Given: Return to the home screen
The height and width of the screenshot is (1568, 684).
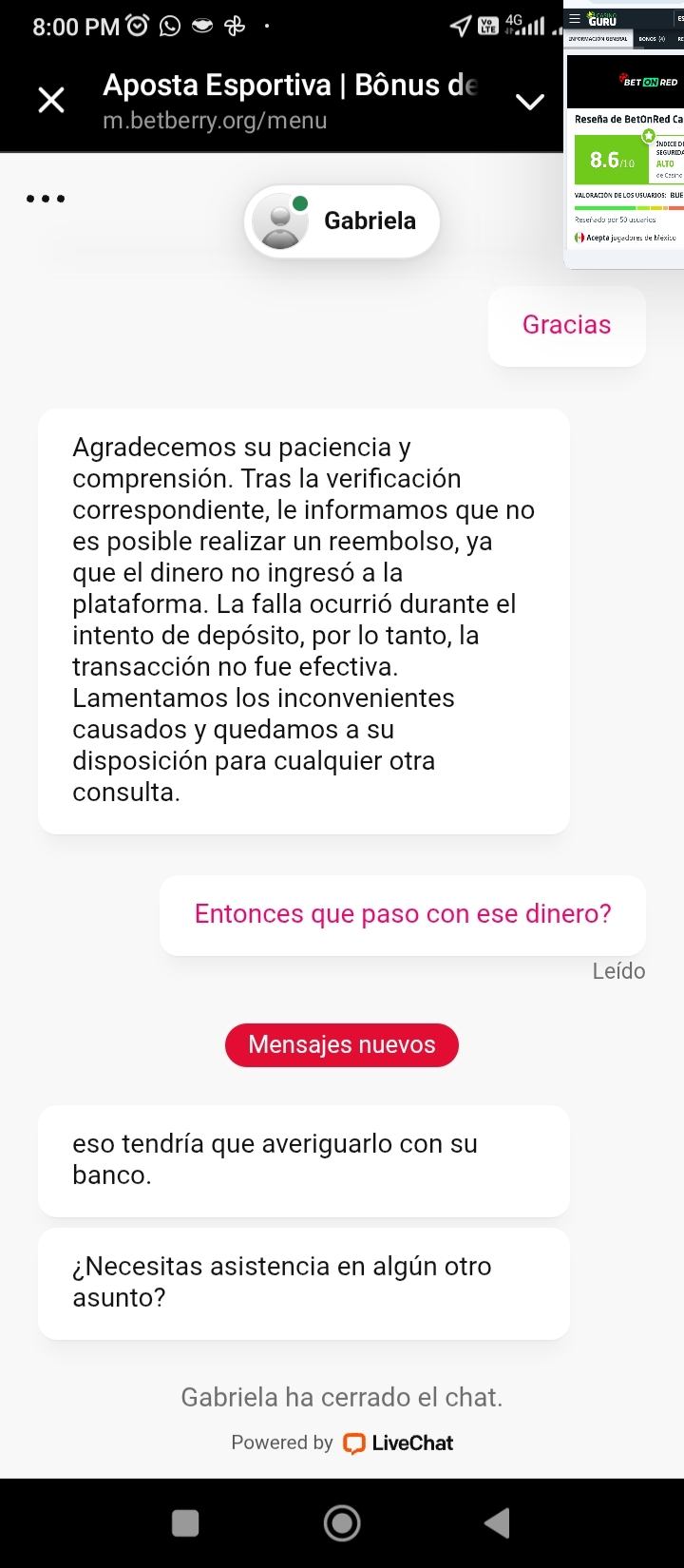Looking at the screenshot, I should 342,1523.
